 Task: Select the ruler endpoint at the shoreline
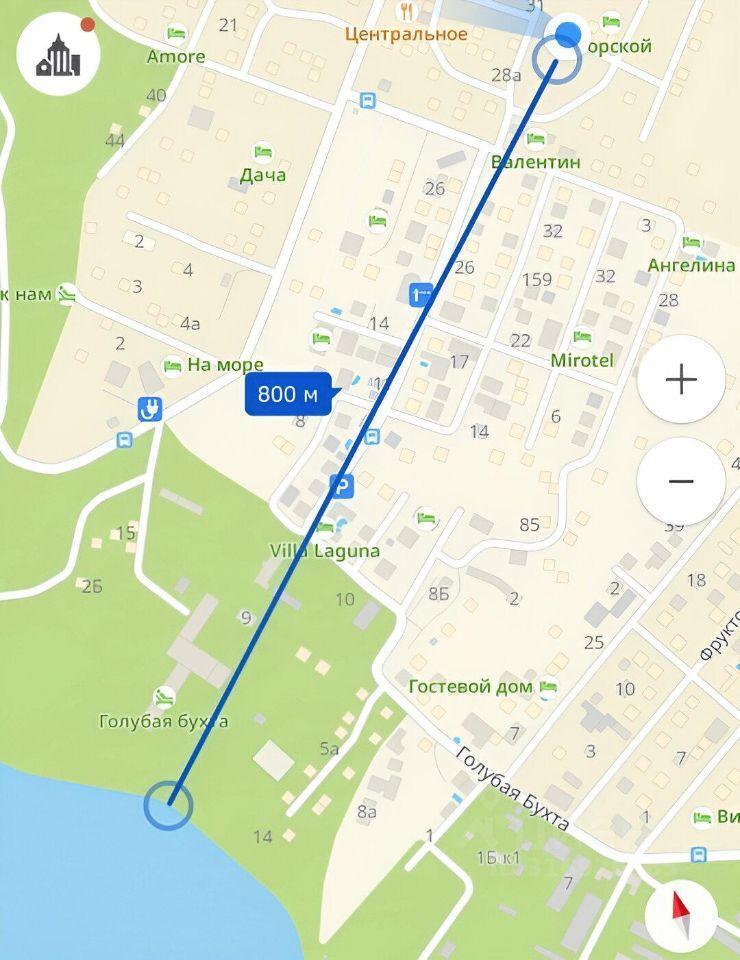click(167, 805)
